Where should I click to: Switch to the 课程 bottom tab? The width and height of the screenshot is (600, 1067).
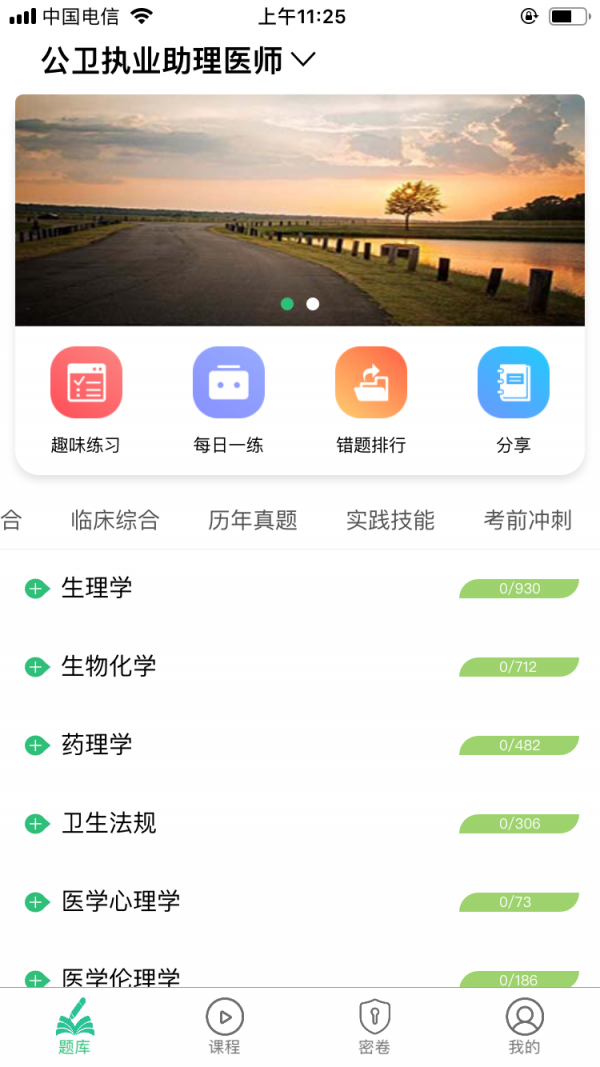(x=225, y=1026)
